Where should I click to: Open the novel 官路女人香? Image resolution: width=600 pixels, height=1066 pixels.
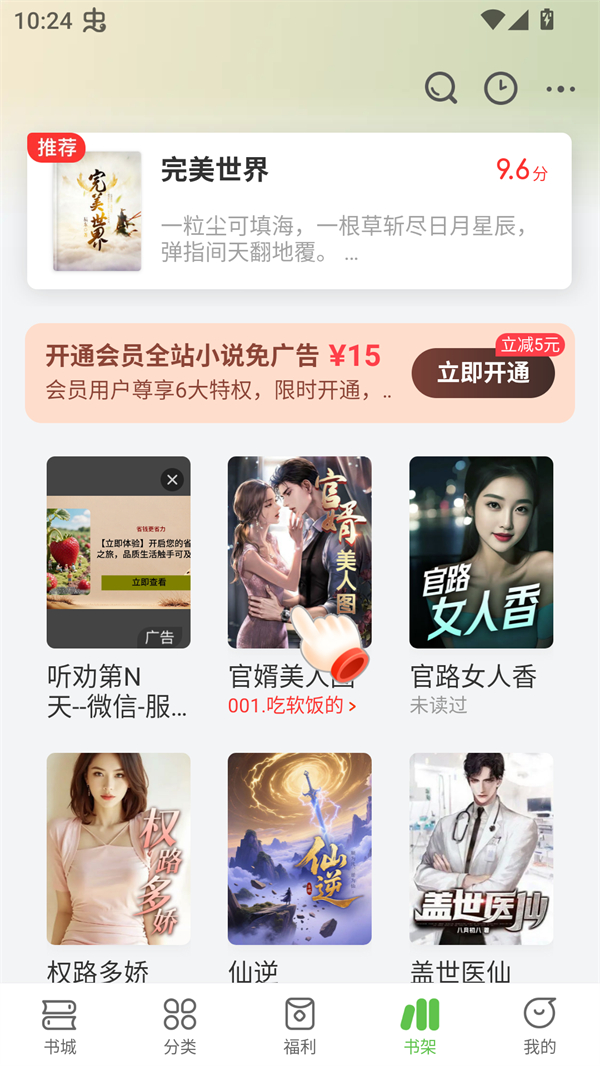(x=481, y=552)
